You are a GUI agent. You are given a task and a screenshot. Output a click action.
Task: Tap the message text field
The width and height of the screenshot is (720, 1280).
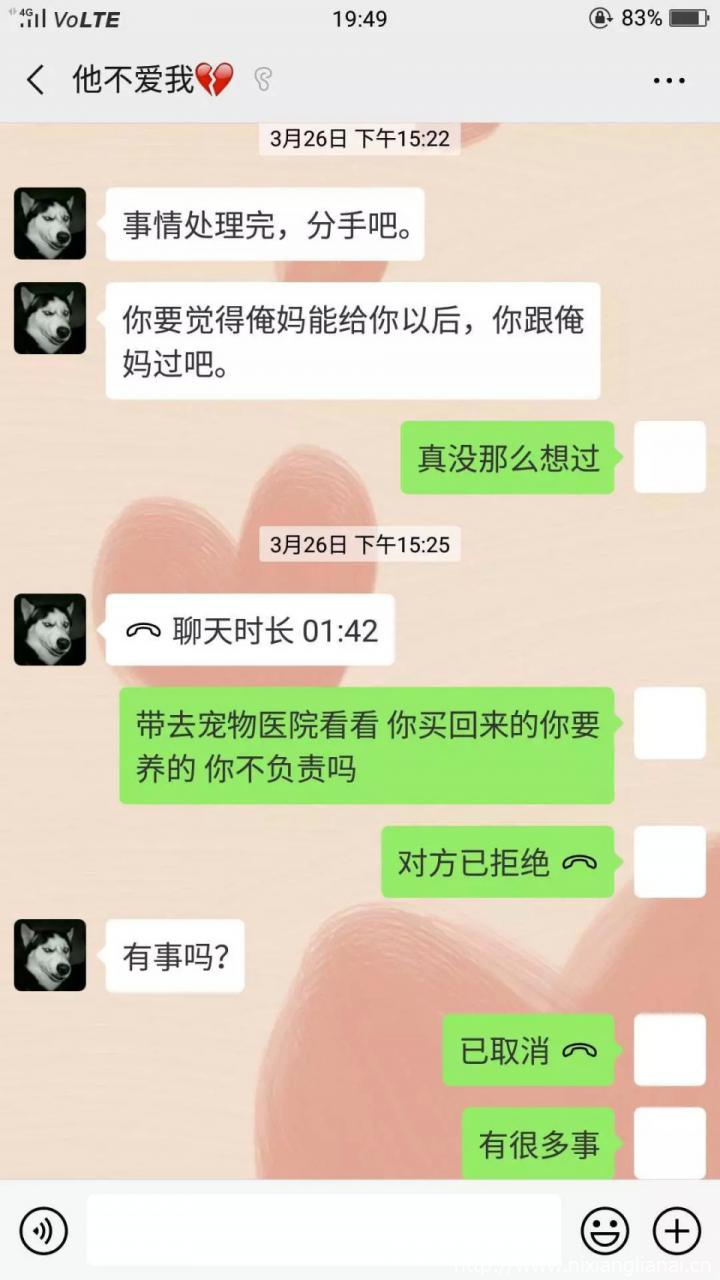point(323,1230)
